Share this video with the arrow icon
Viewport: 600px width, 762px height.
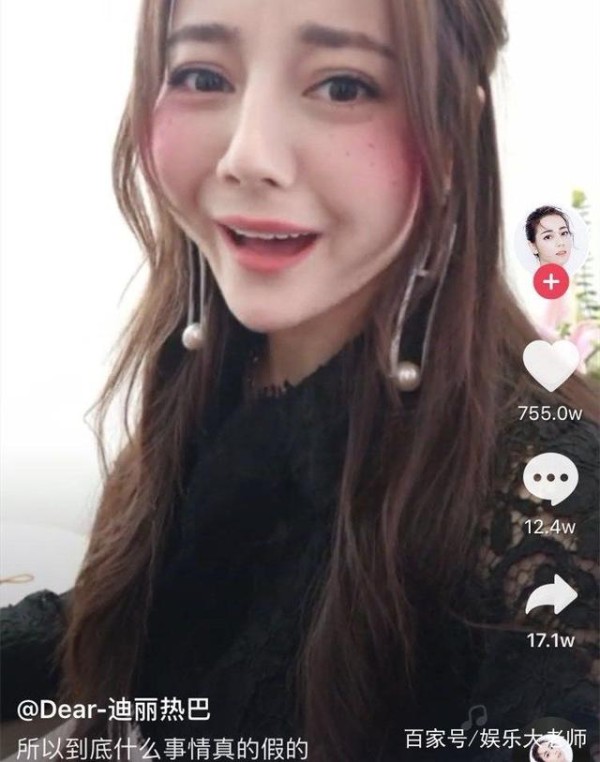click(x=551, y=596)
